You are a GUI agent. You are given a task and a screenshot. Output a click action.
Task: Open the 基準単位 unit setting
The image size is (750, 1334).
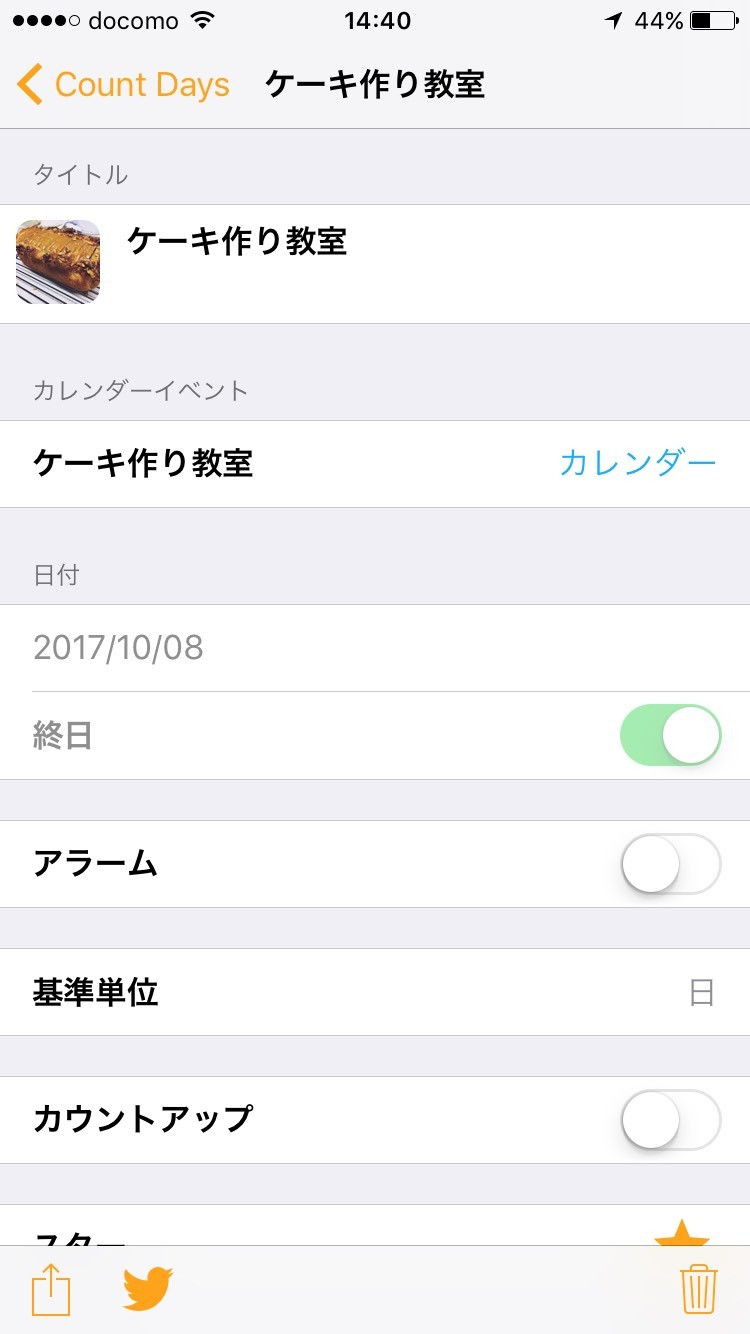(x=375, y=992)
